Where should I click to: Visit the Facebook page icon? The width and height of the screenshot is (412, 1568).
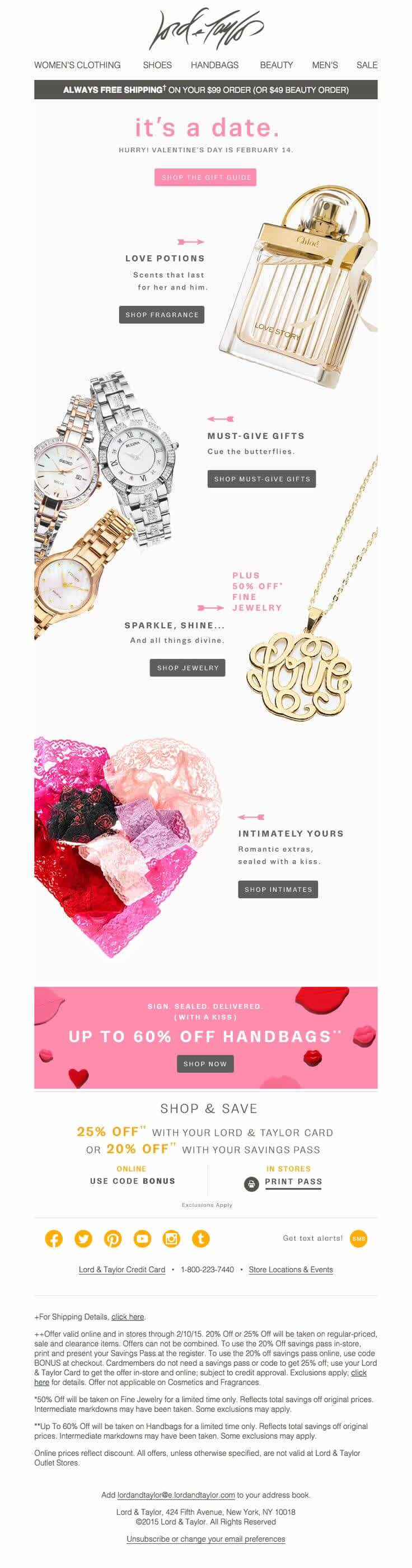(54, 1239)
